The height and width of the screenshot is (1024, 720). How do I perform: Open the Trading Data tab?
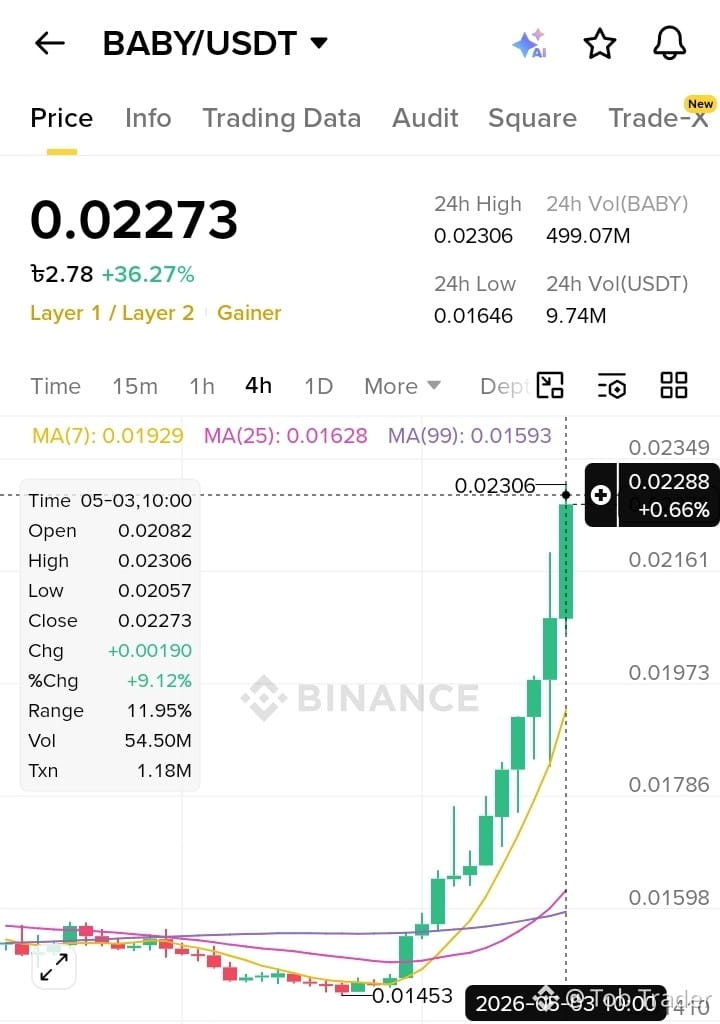coord(282,118)
